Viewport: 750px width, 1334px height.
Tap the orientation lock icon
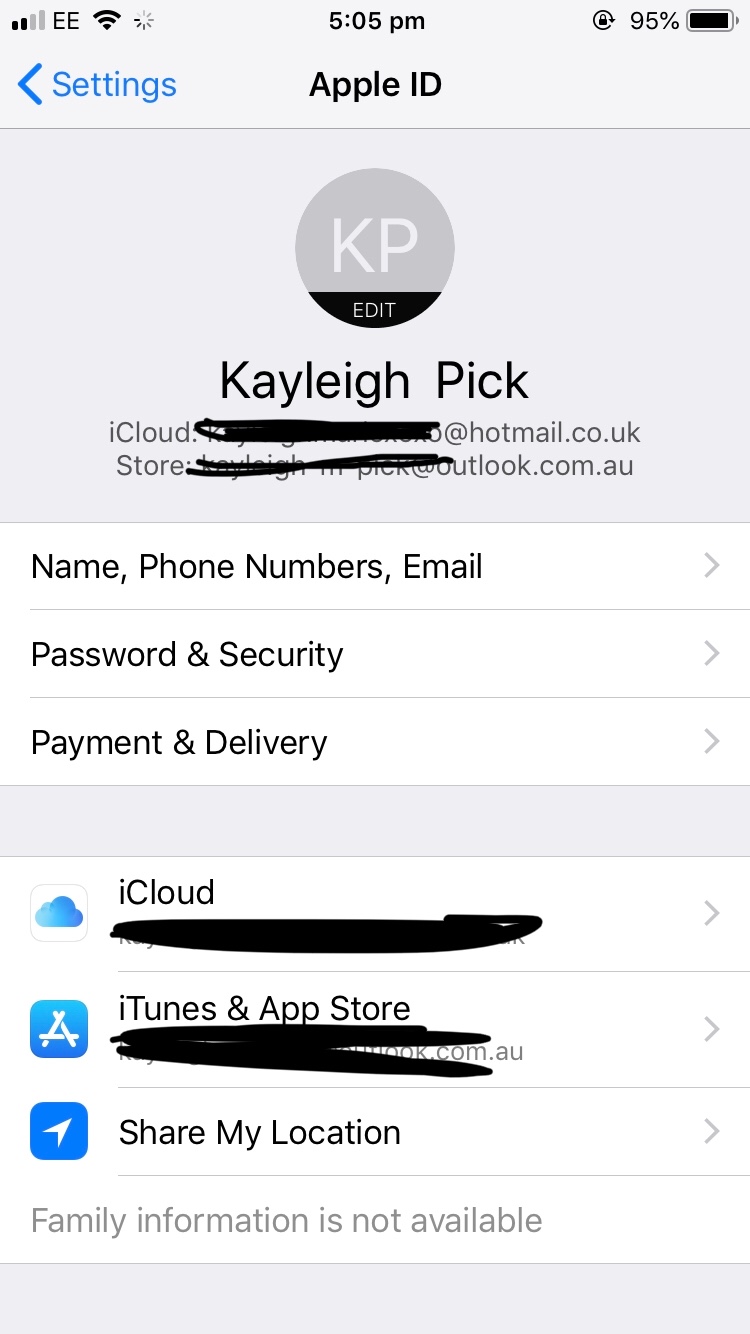tap(604, 19)
